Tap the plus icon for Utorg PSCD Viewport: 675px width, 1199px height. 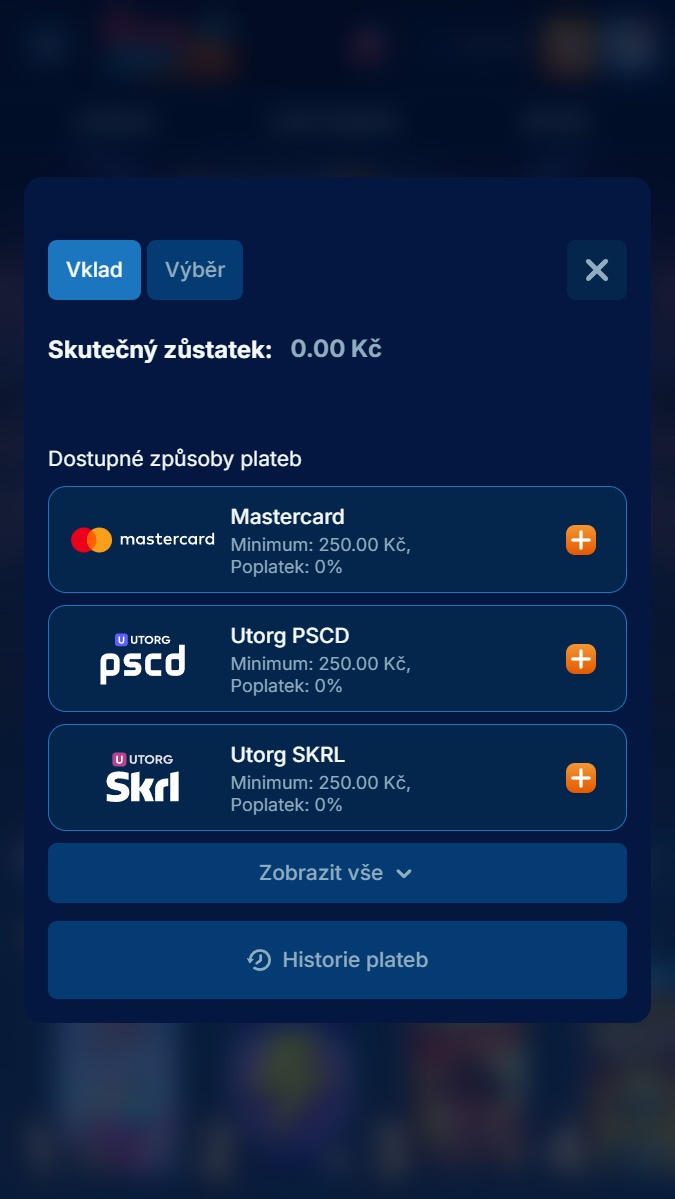[581, 659]
